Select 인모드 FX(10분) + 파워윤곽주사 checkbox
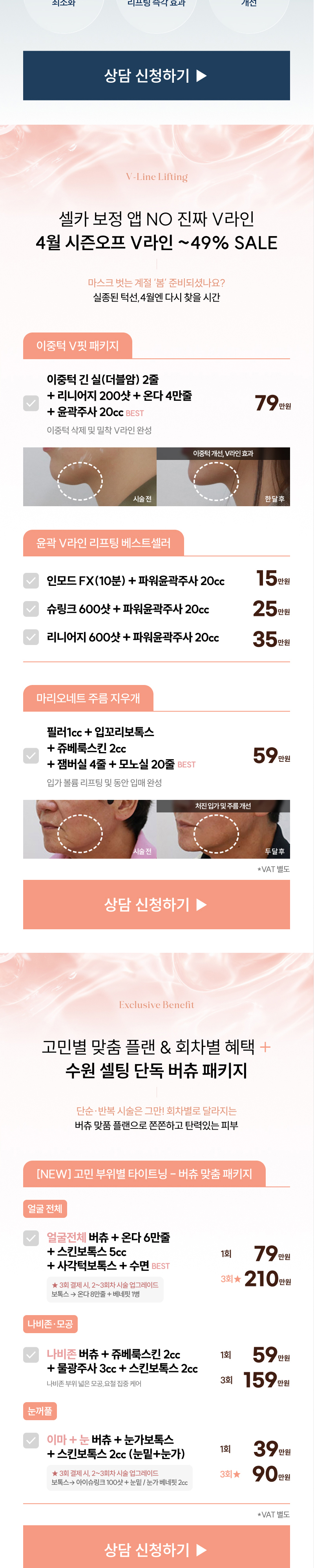Screen dimensions: 314x1568 click(31, 581)
